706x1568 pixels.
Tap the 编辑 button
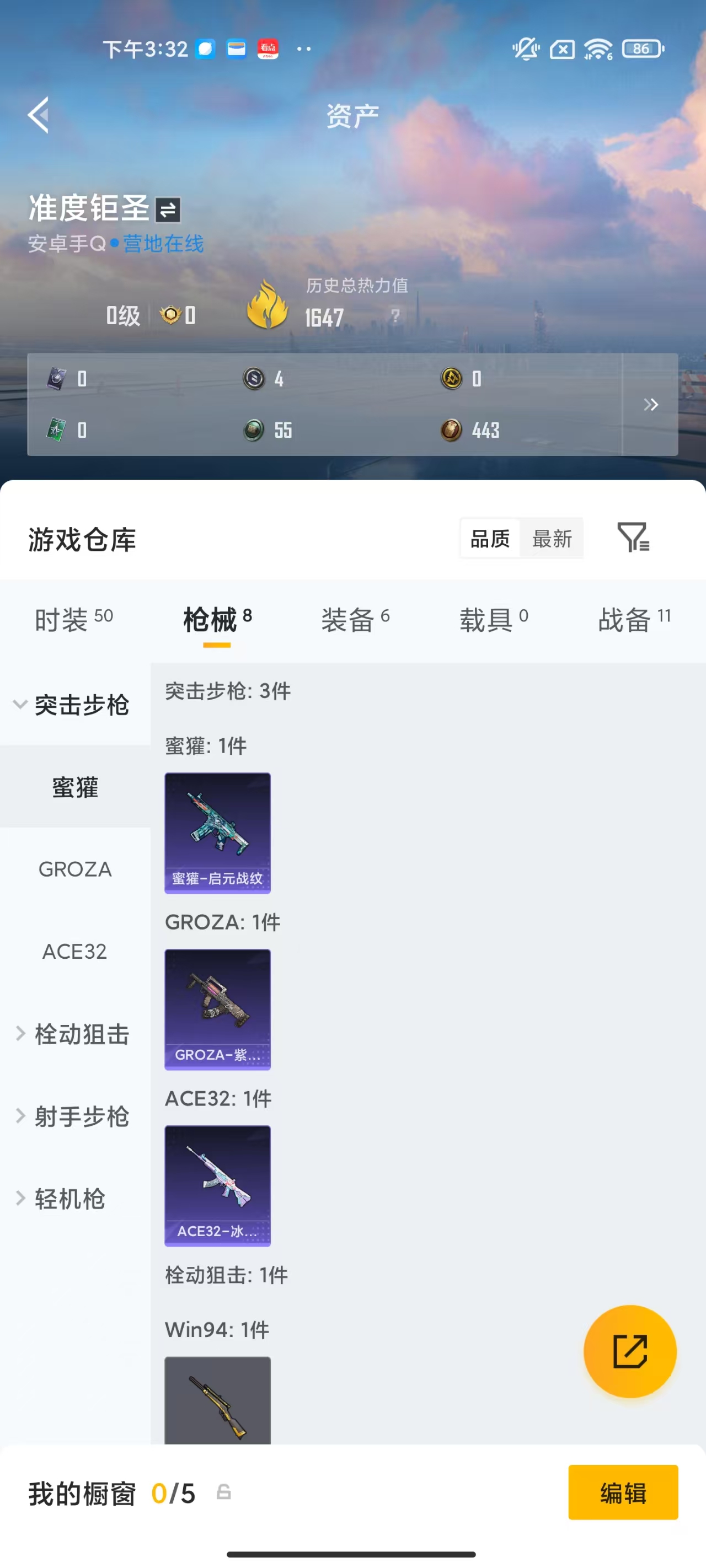(623, 1494)
